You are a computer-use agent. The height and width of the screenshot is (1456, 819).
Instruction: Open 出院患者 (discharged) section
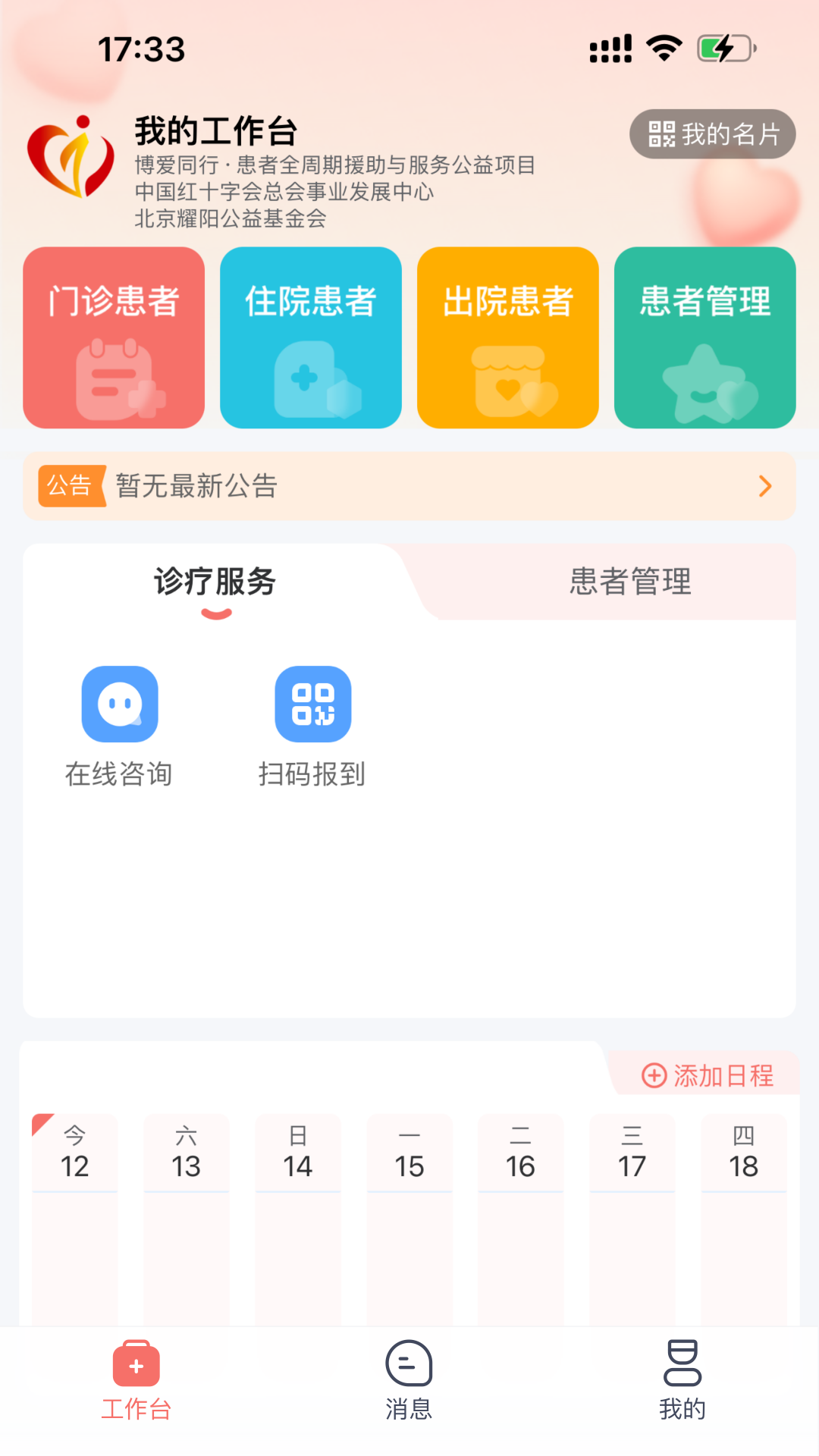point(507,337)
